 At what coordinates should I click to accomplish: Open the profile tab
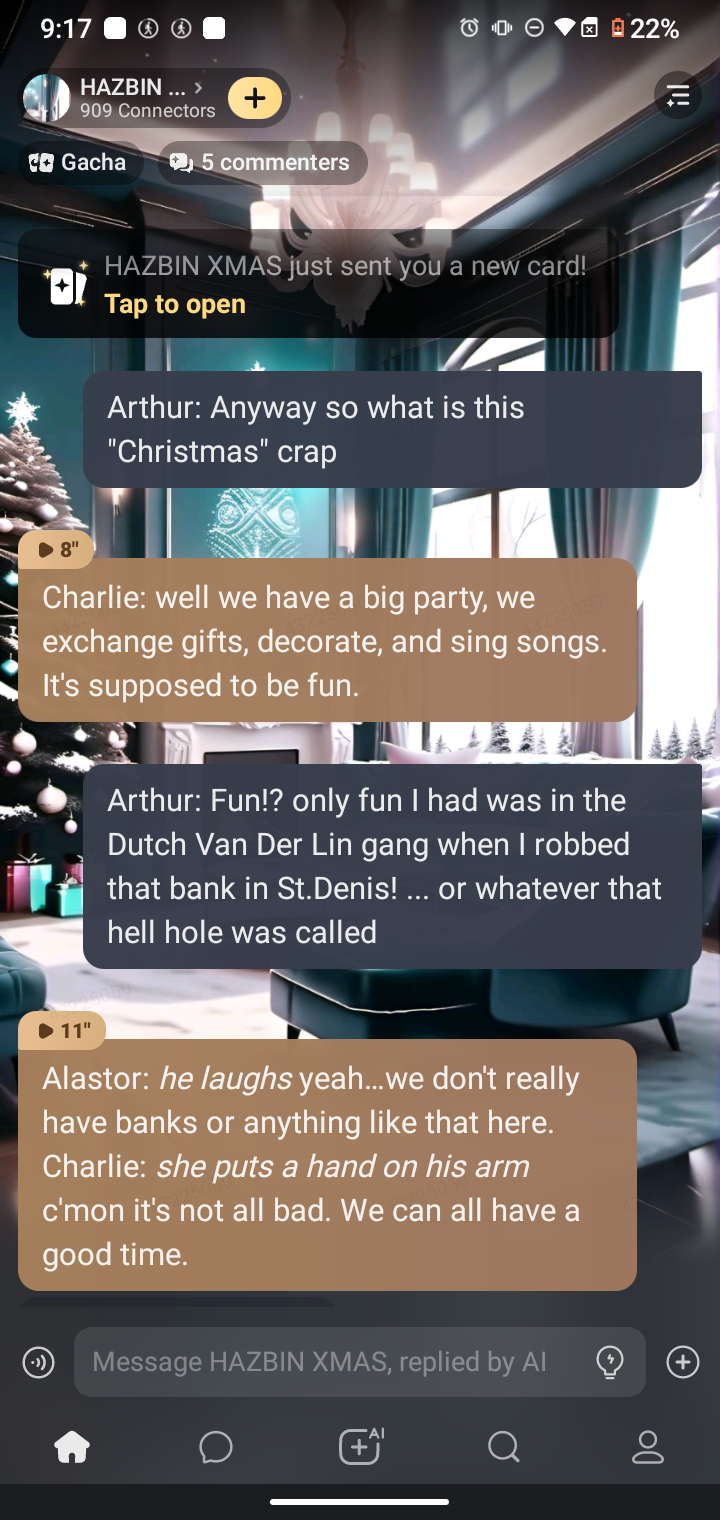click(x=648, y=1447)
